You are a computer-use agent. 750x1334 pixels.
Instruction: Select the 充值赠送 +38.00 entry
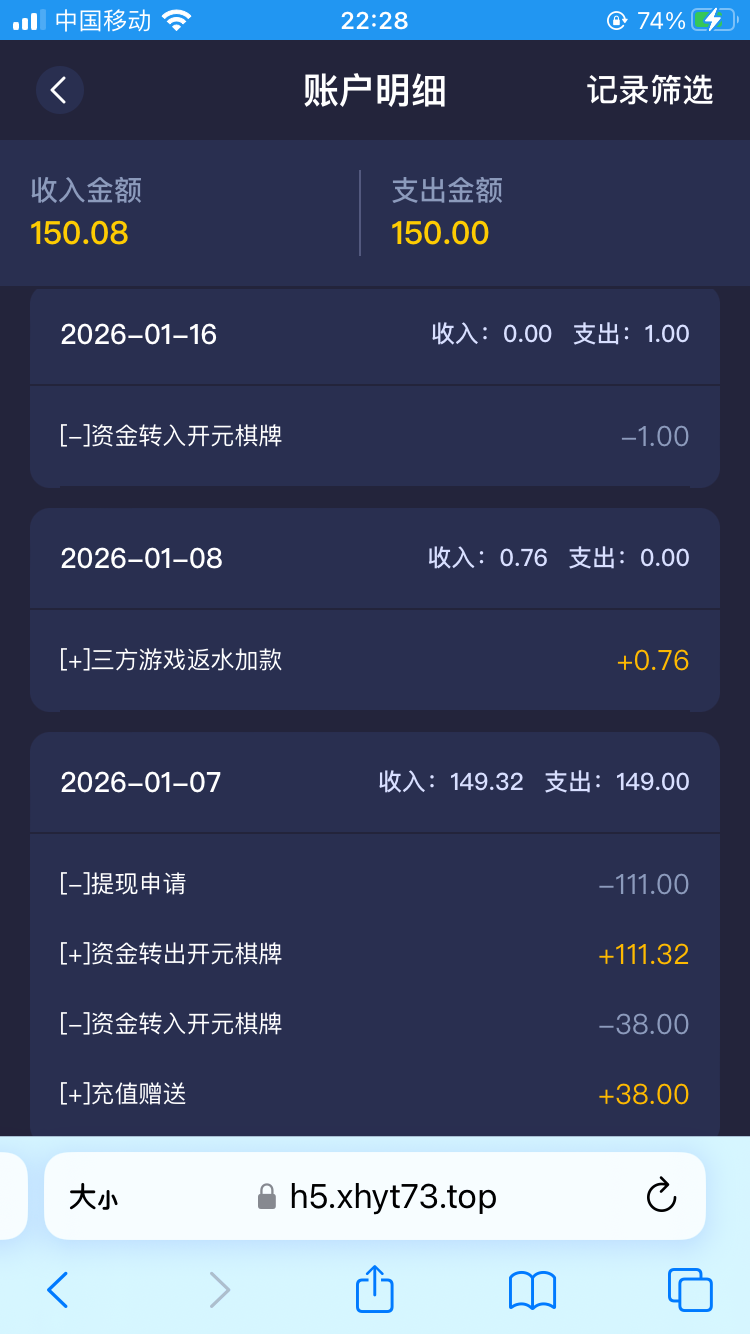pos(374,1094)
